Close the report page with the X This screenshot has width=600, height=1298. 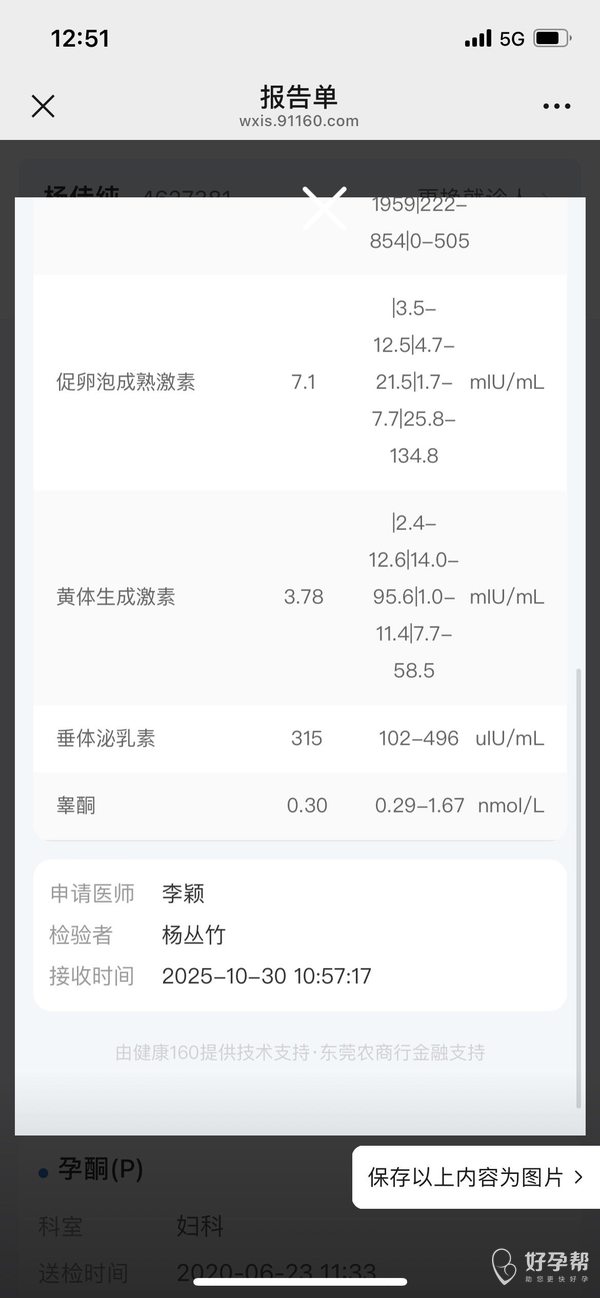[43, 106]
